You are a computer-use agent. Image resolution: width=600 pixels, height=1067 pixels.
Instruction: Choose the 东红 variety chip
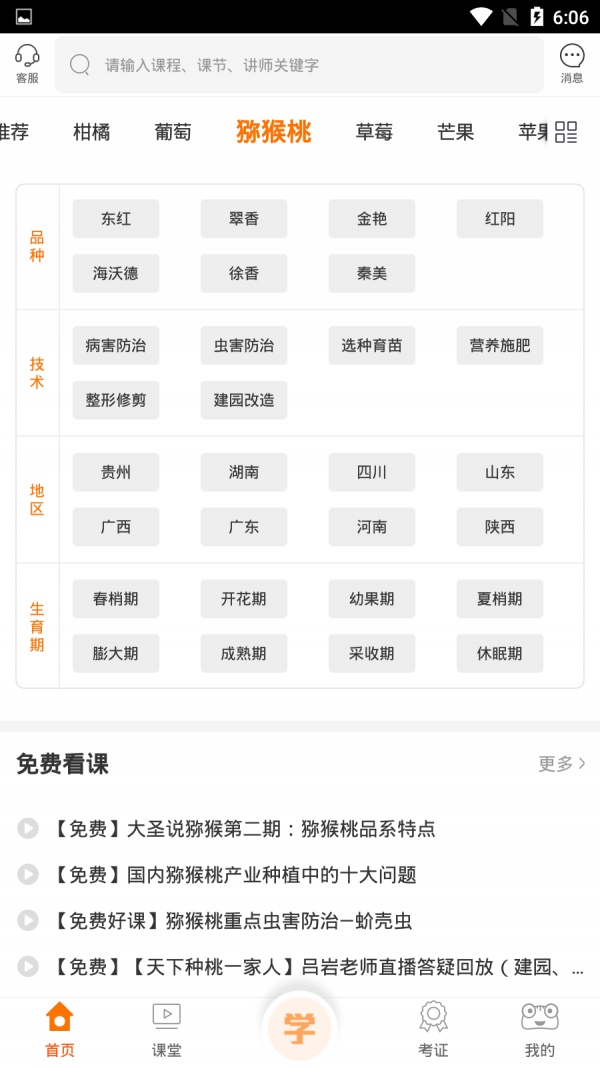[x=116, y=218]
